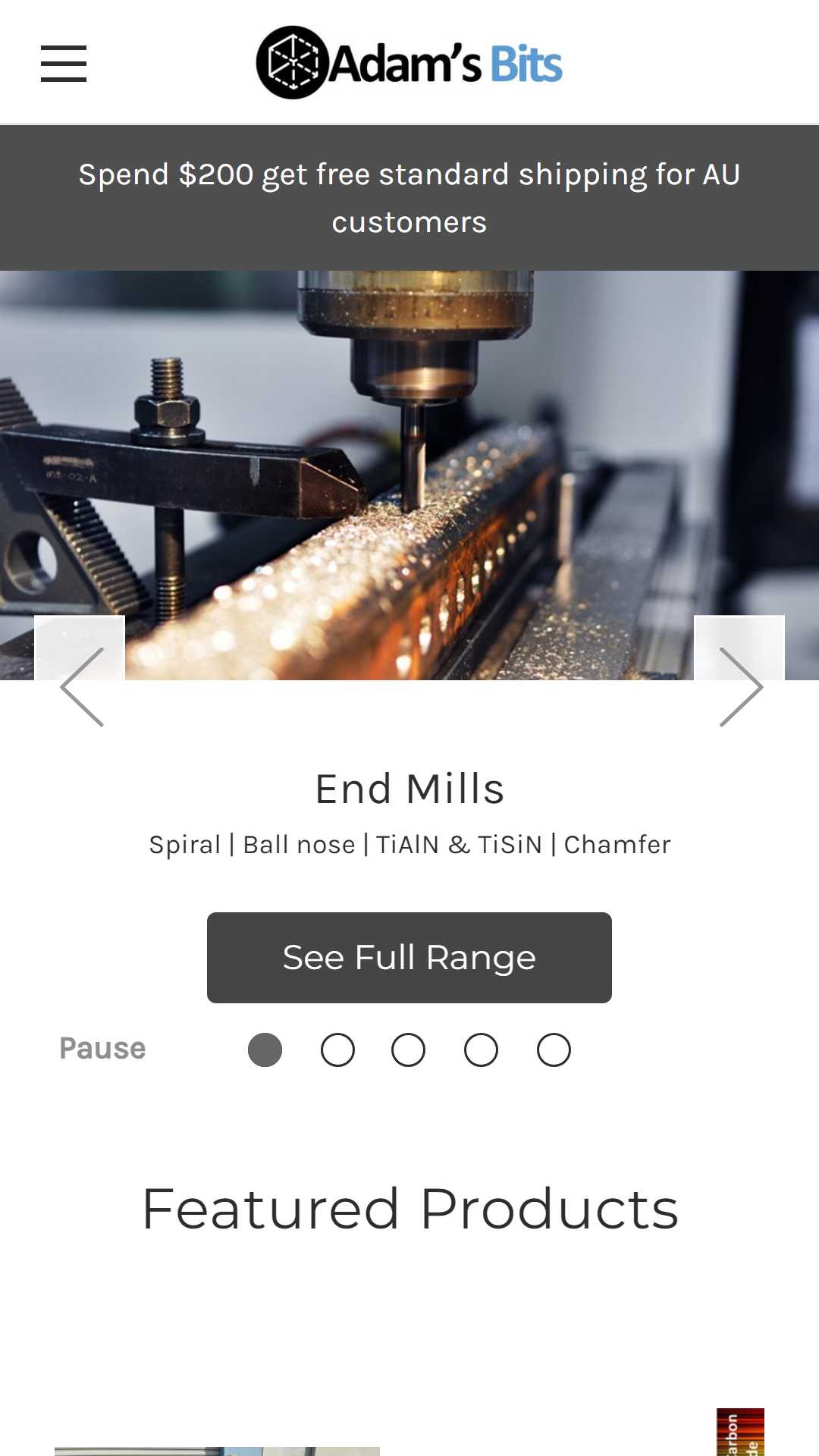Open the hamburger navigation menu
The image size is (819, 1456).
point(64,63)
